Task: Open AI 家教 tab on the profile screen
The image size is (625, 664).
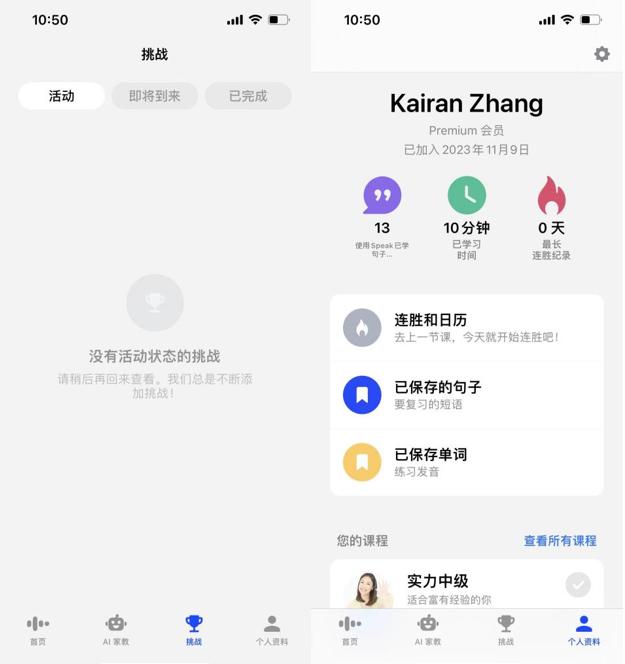Action: 428,630
